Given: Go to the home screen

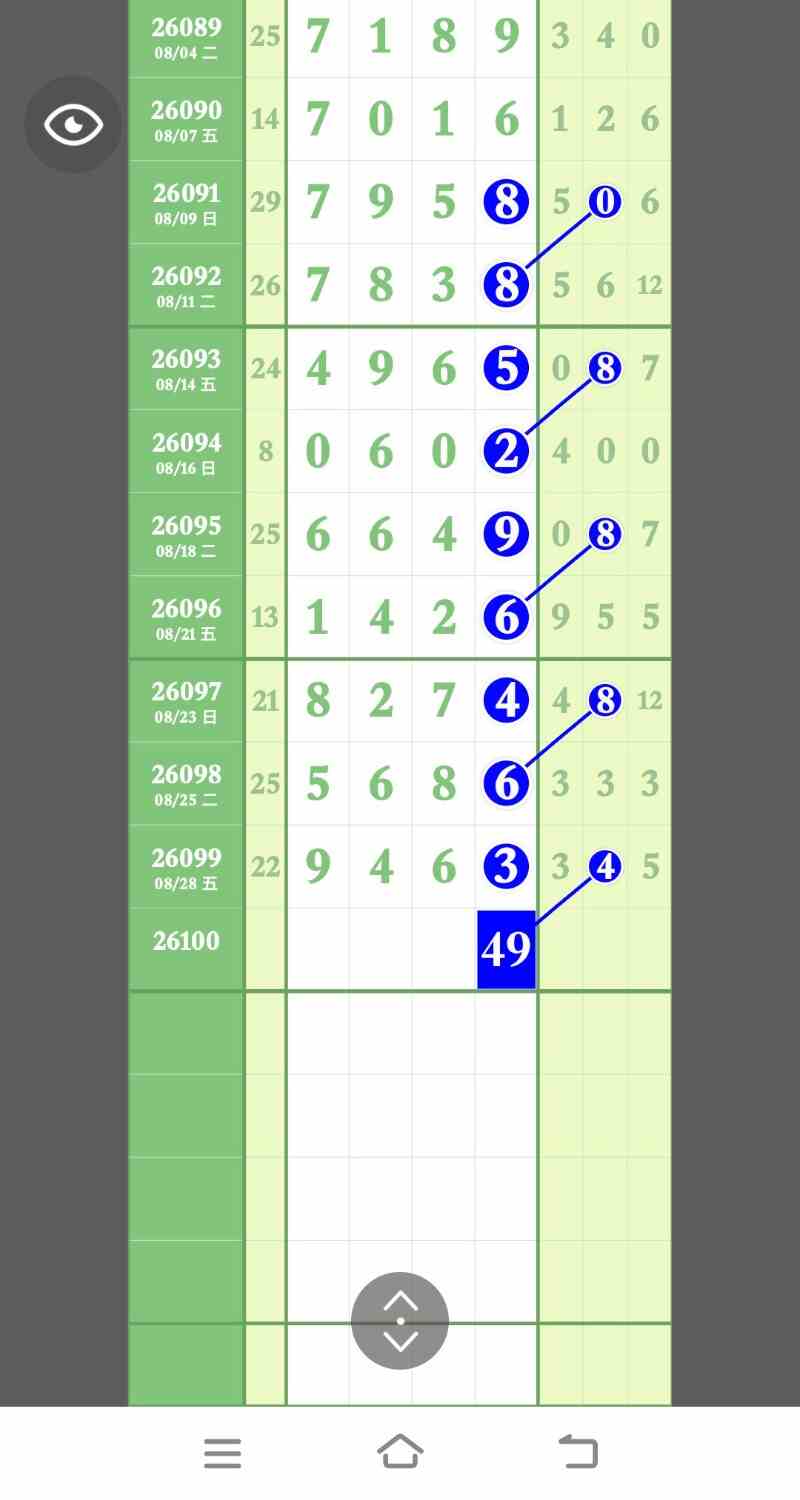Looking at the screenshot, I should [400, 1451].
